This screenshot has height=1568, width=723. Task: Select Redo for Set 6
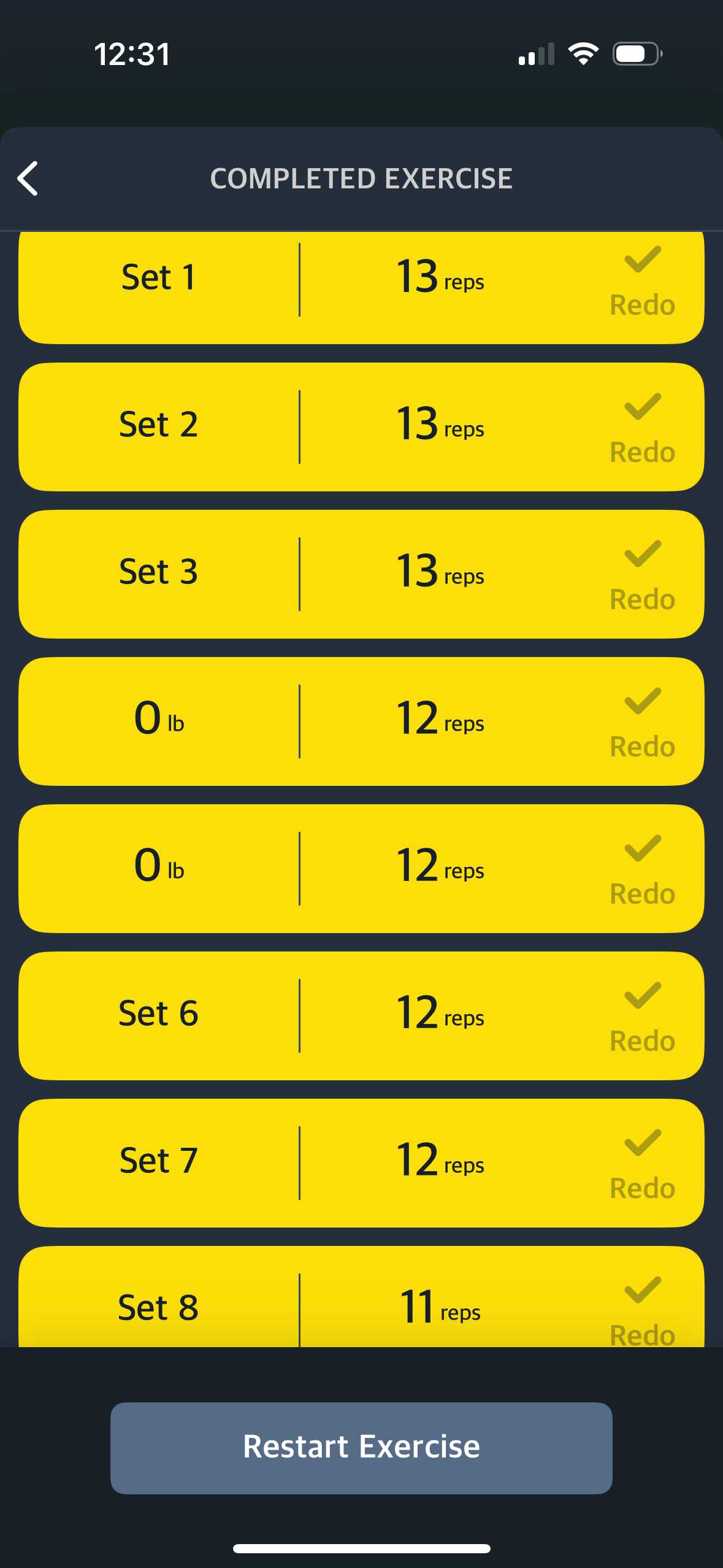point(642,1040)
